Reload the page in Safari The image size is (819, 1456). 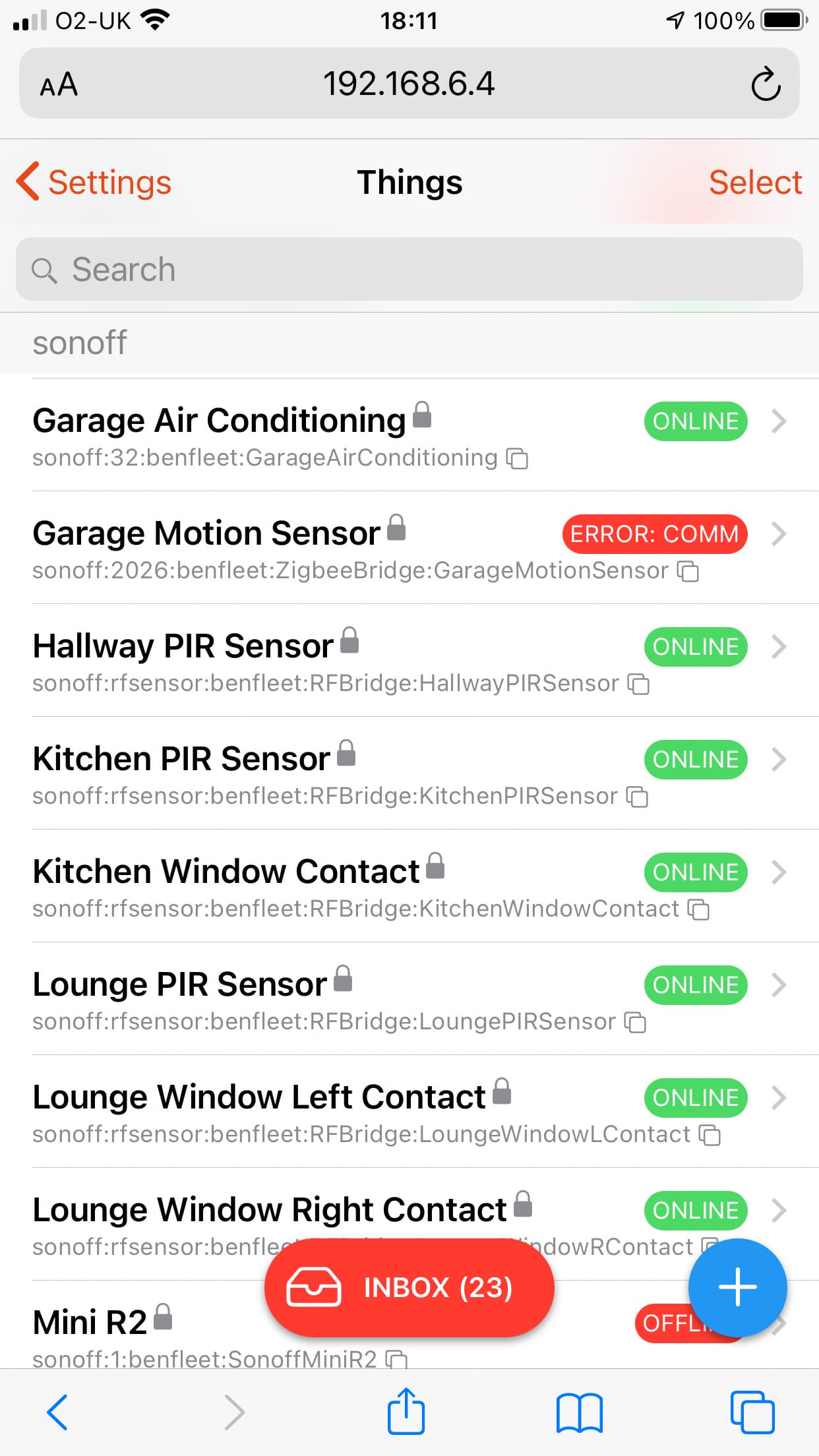(x=765, y=84)
